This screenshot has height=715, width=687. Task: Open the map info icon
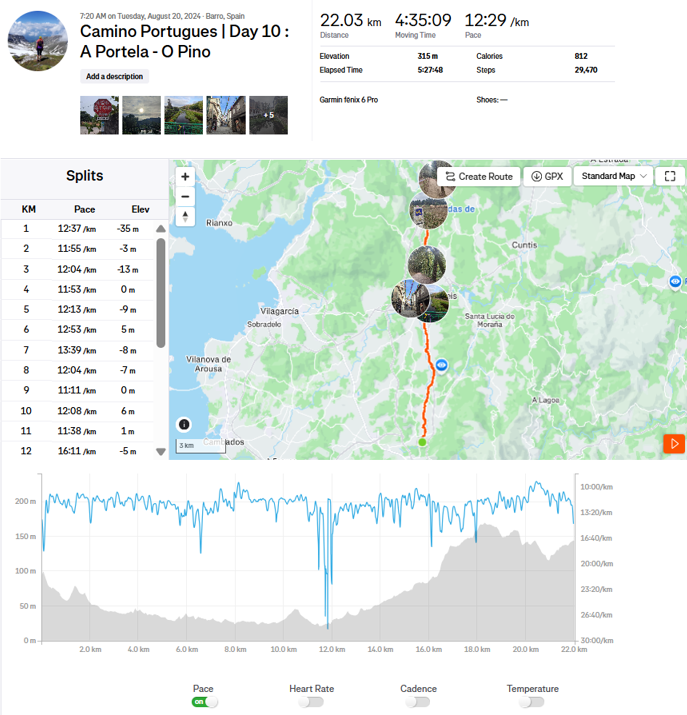(184, 424)
